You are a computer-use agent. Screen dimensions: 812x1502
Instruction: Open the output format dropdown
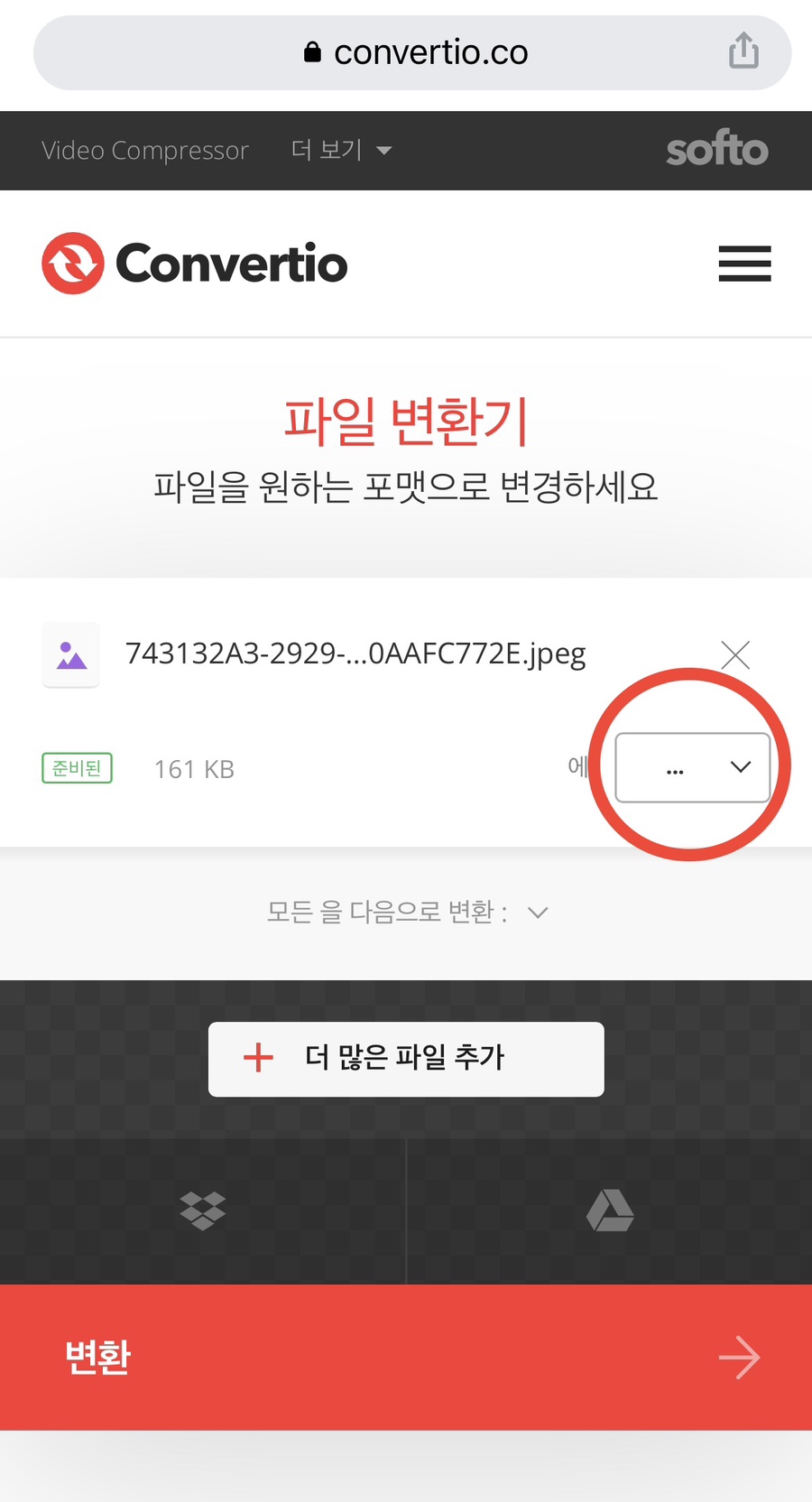pyautogui.click(x=692, y=767)
